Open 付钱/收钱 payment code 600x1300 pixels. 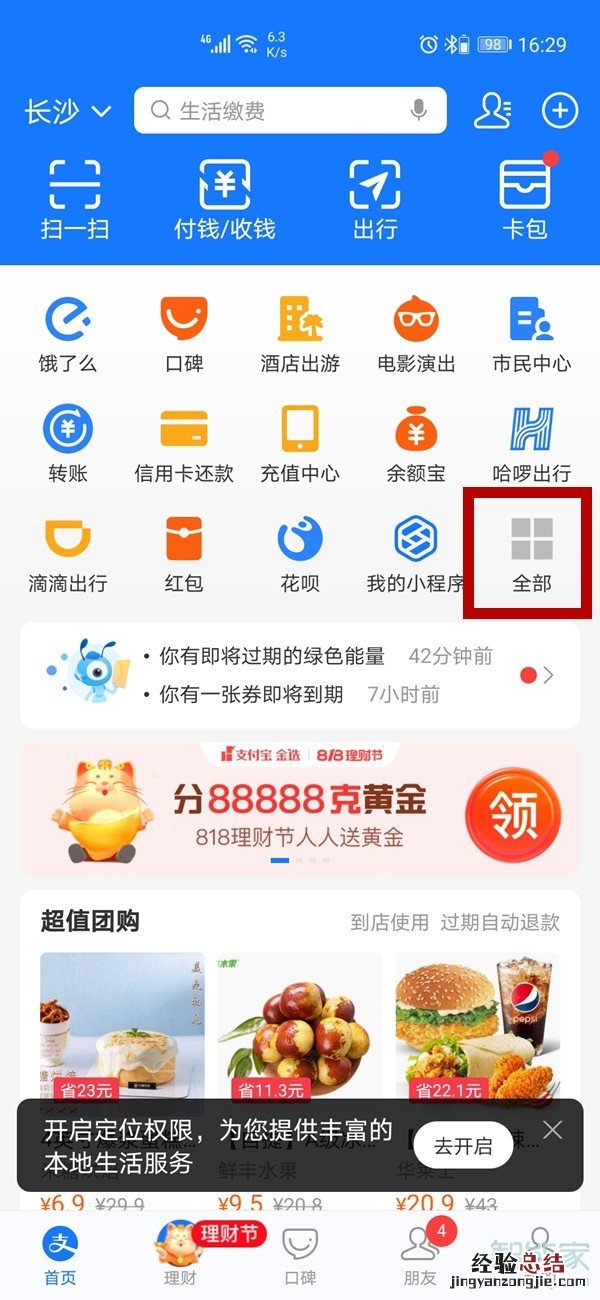pyautogui.click(x=224, y=199)
